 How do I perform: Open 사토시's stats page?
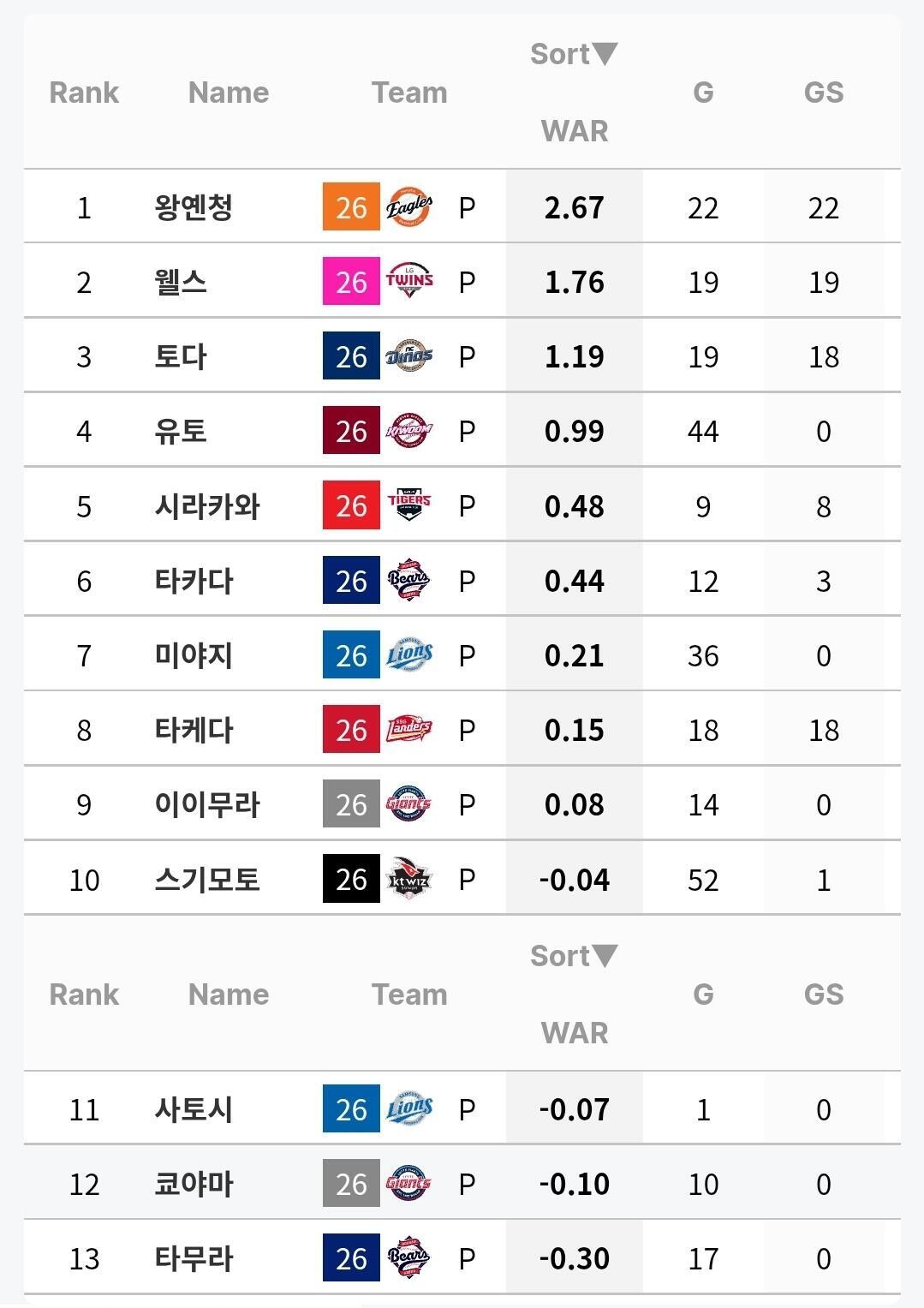point(194,1109)
